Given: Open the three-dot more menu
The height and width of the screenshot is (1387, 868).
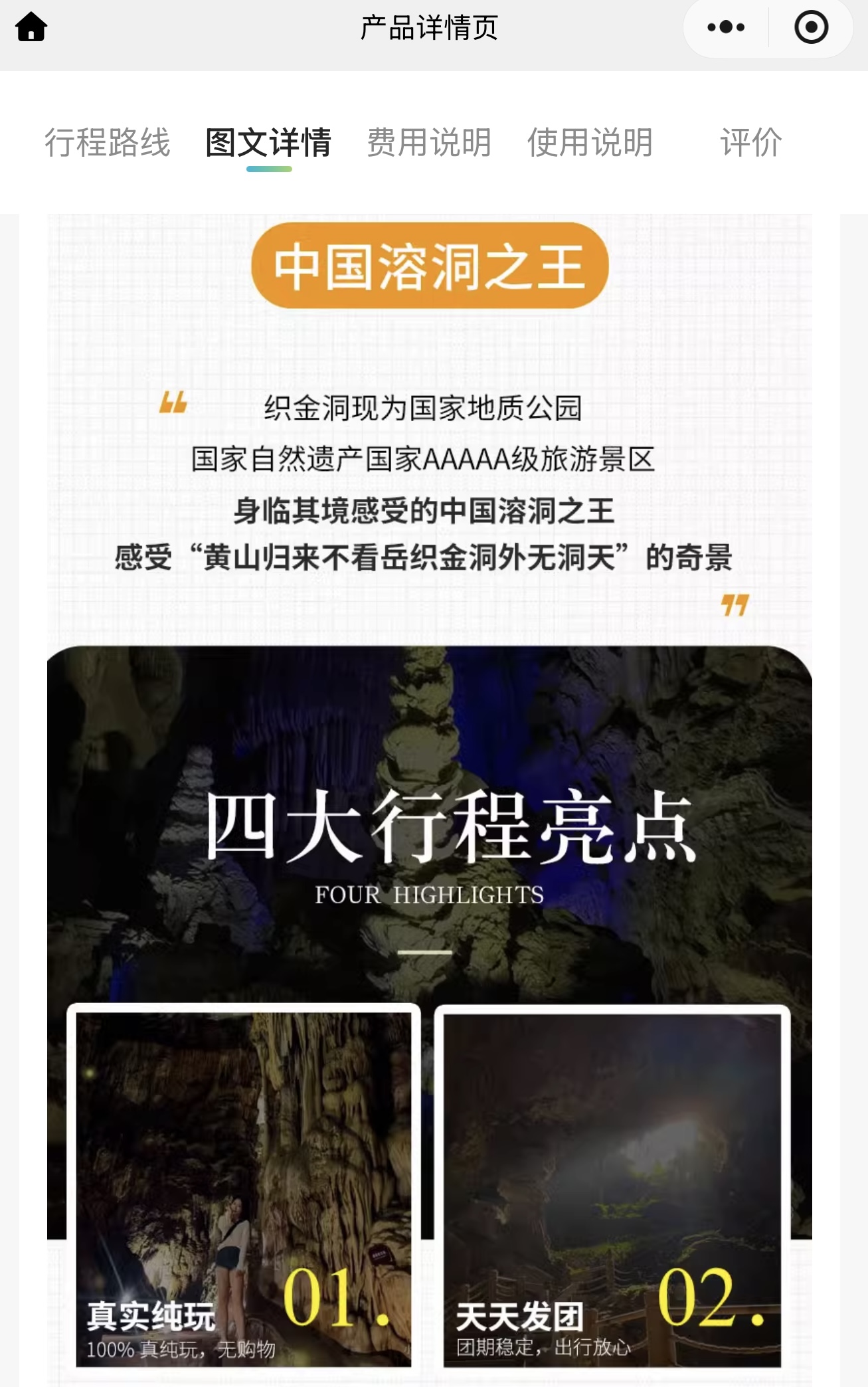Looking at the screenshot, I should click(x=726, y=27).
